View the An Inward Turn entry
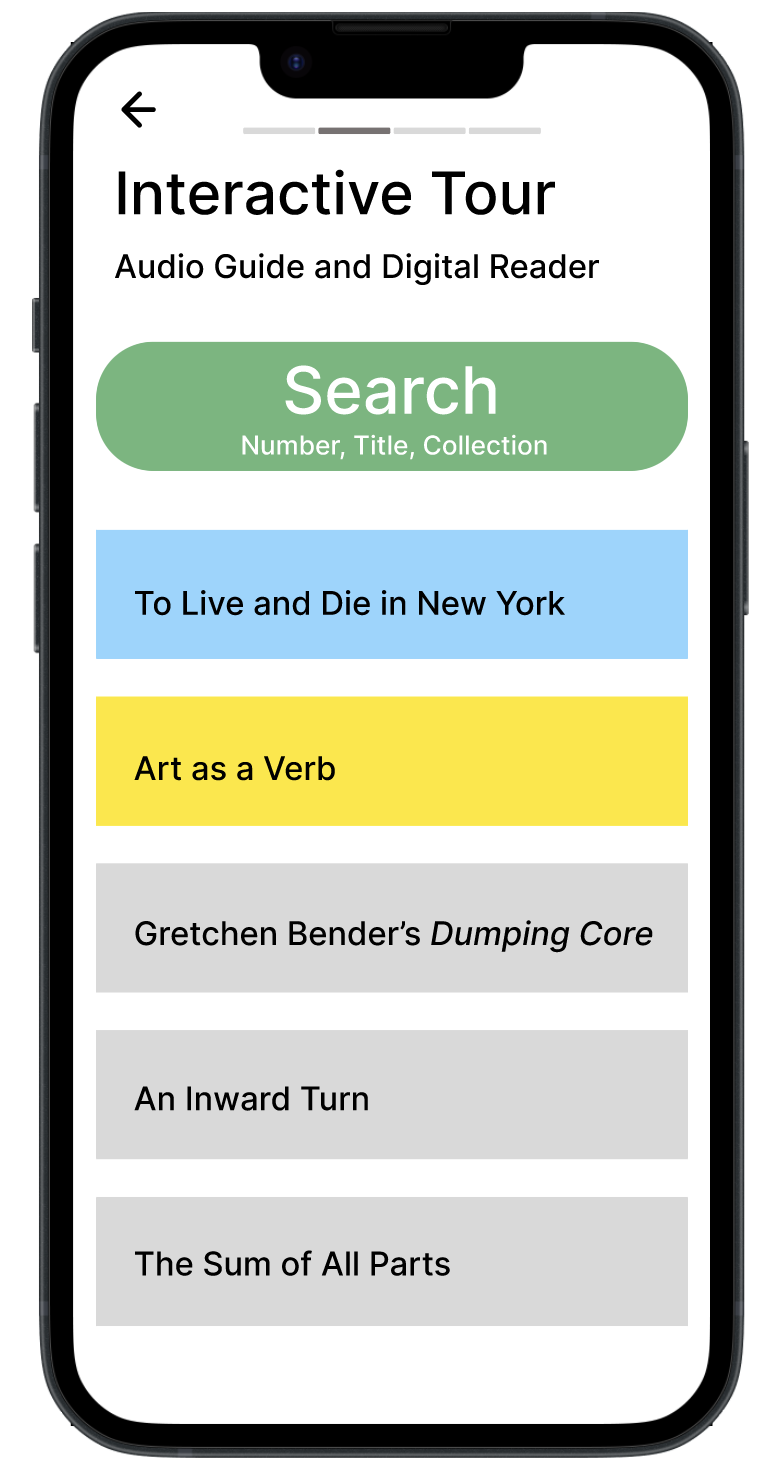 391,1094
